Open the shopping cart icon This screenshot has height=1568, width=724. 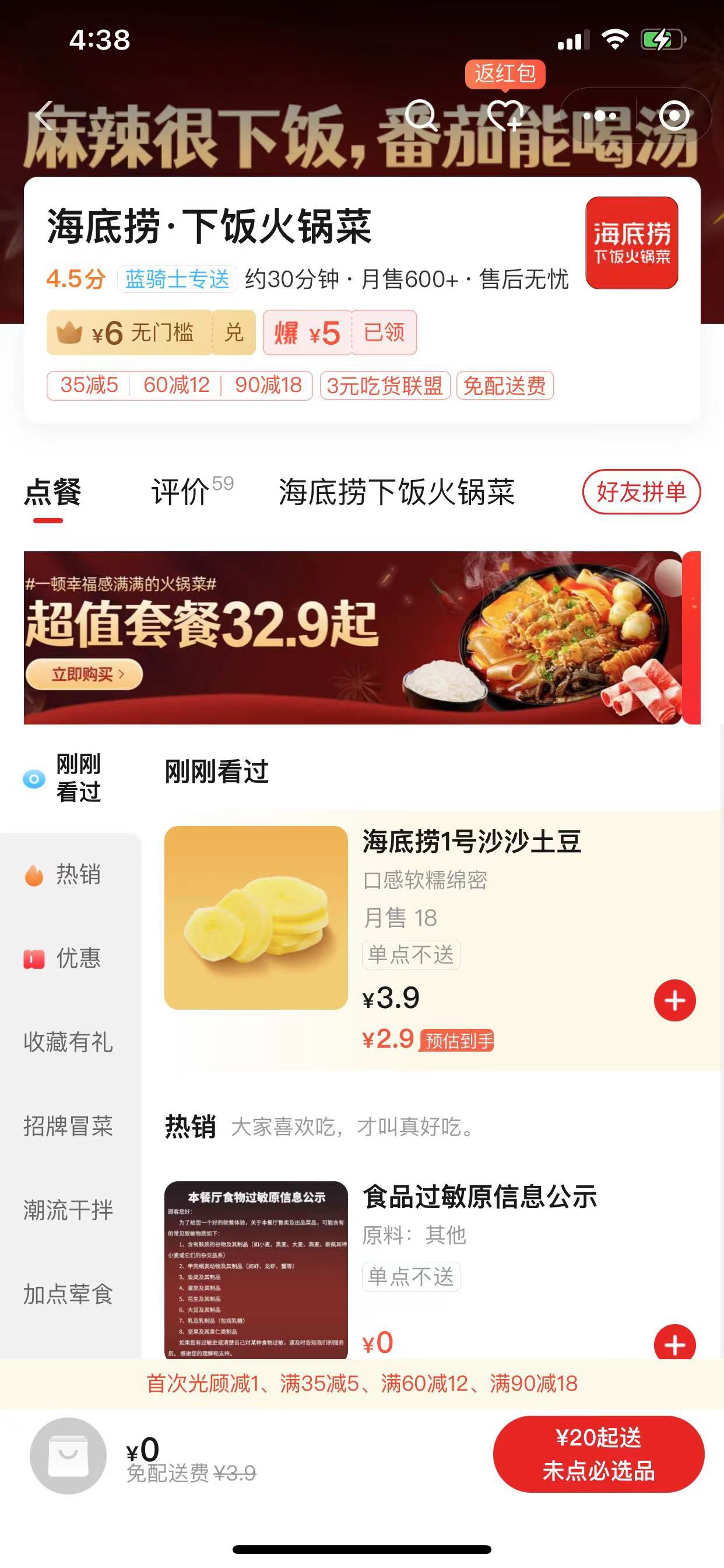click(x=68, y=1455)
